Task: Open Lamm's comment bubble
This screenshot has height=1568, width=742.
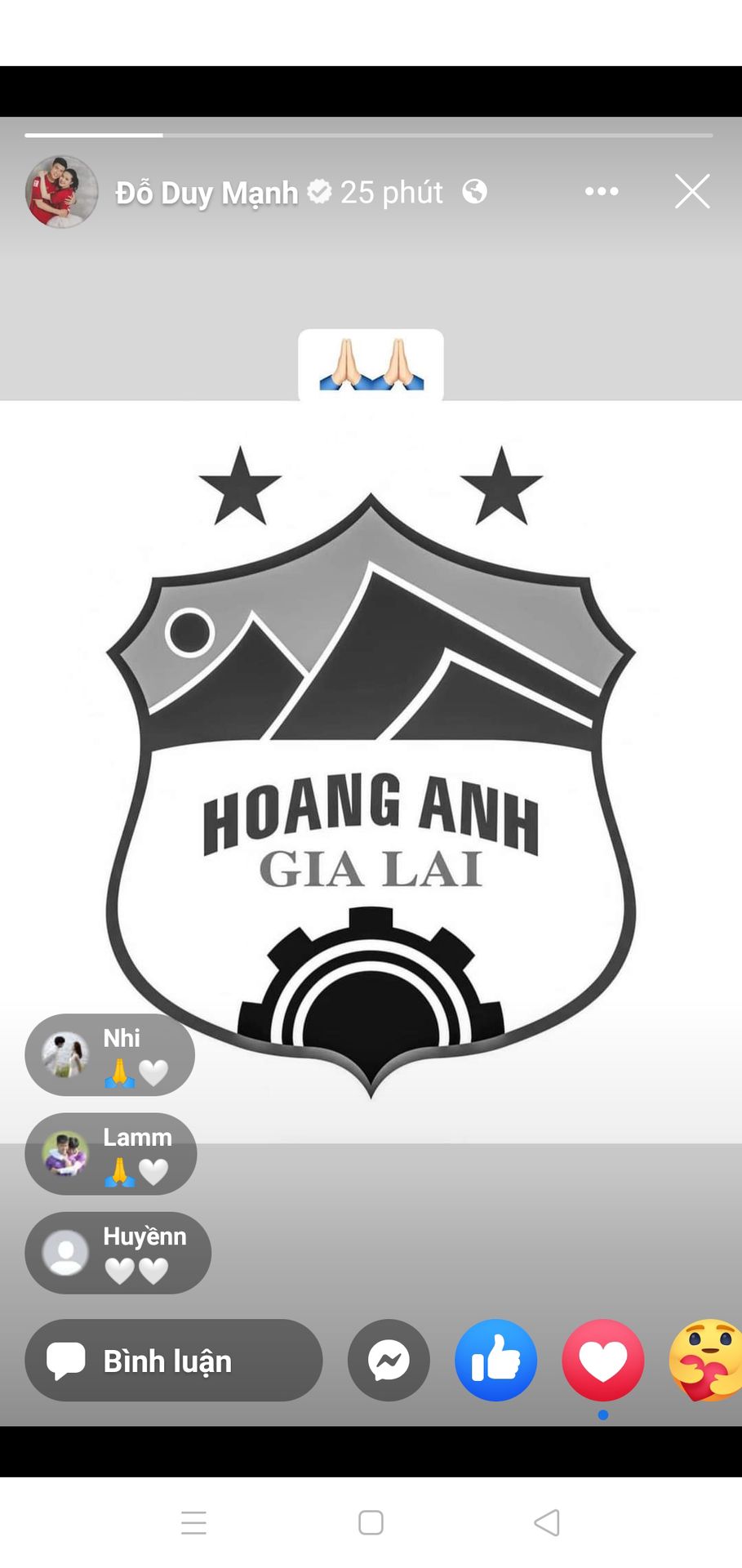Action: click(111, 1154)
